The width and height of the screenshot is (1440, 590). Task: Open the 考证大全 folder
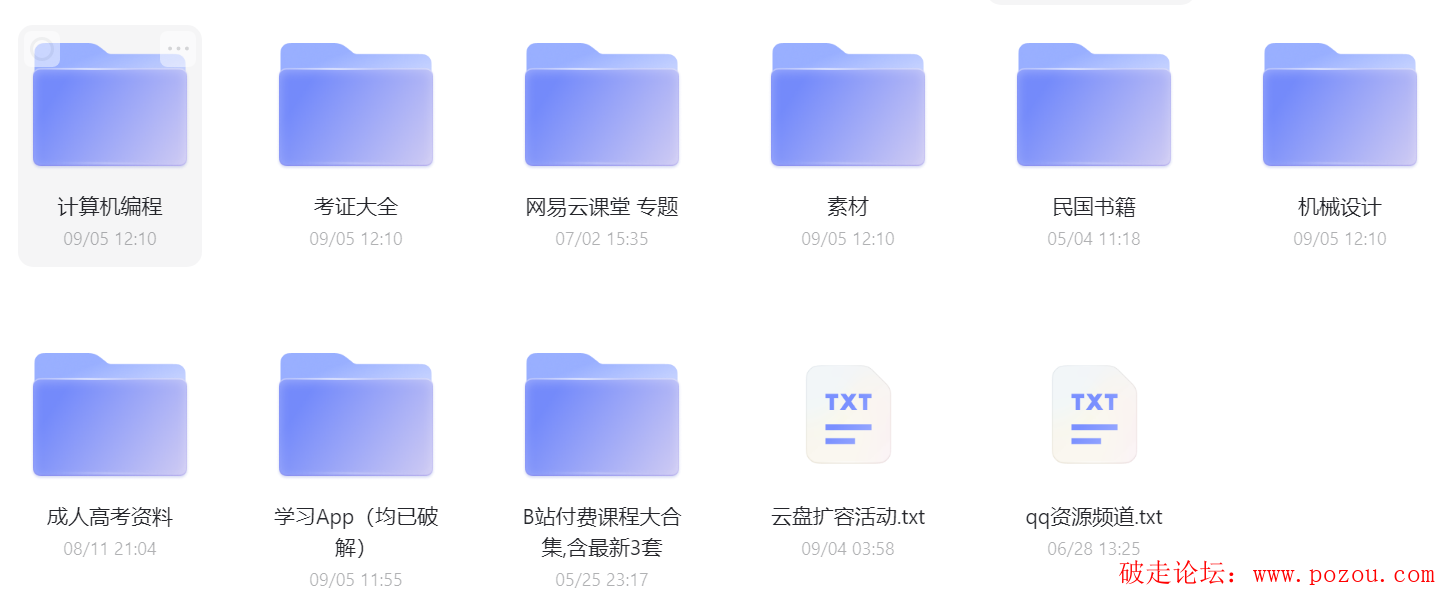pos(356,110)
